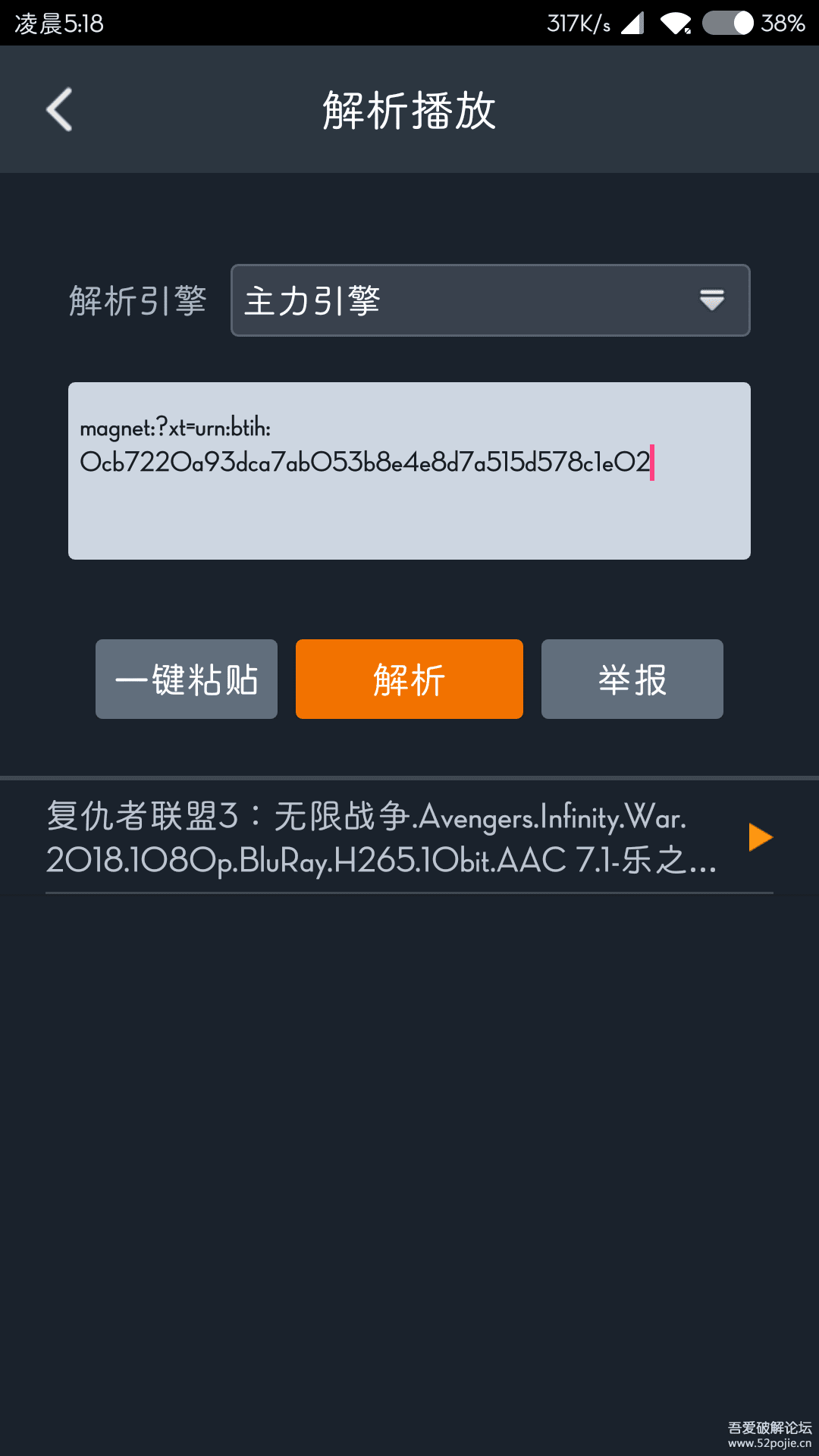
Task: Tap the 举报 report button
Action: (632, 679)
